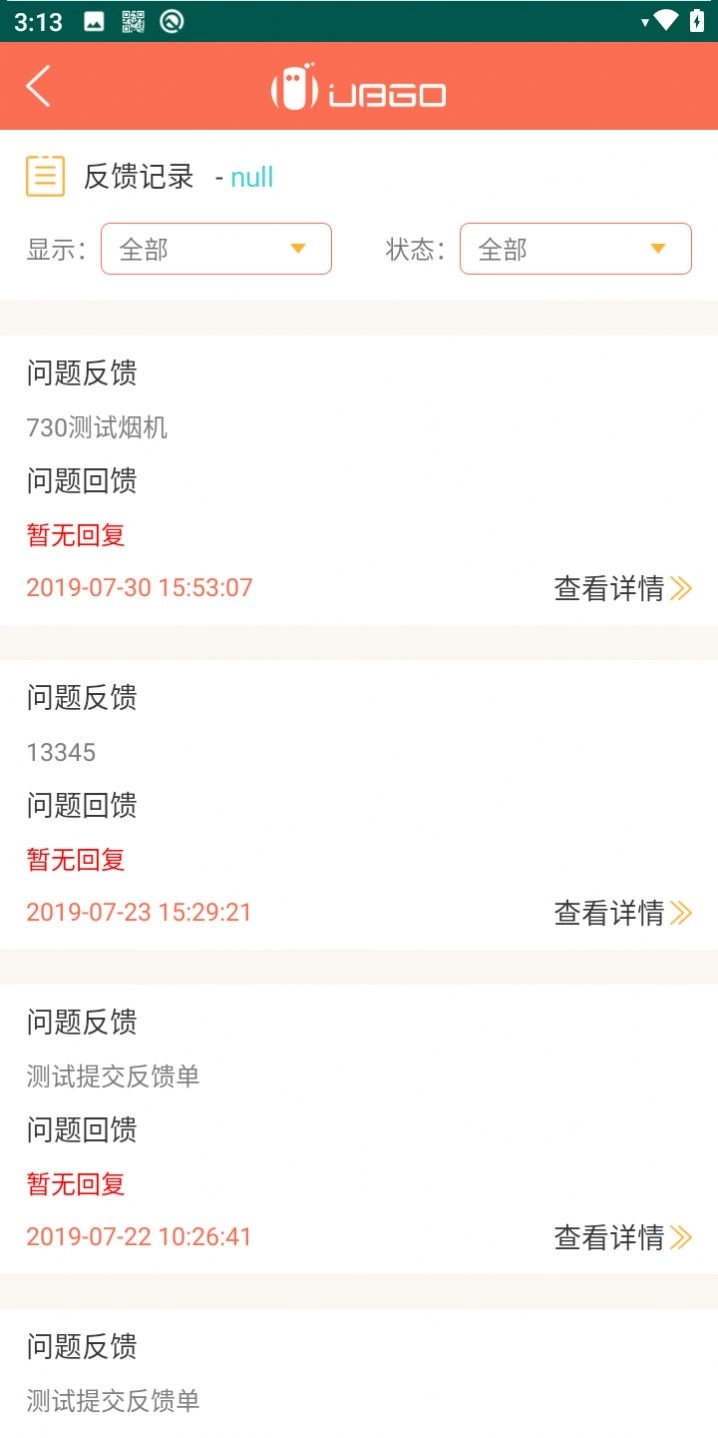View details of the 730测试烟机 feedback
Screen dimensions: 718x1438
[622, 588]
